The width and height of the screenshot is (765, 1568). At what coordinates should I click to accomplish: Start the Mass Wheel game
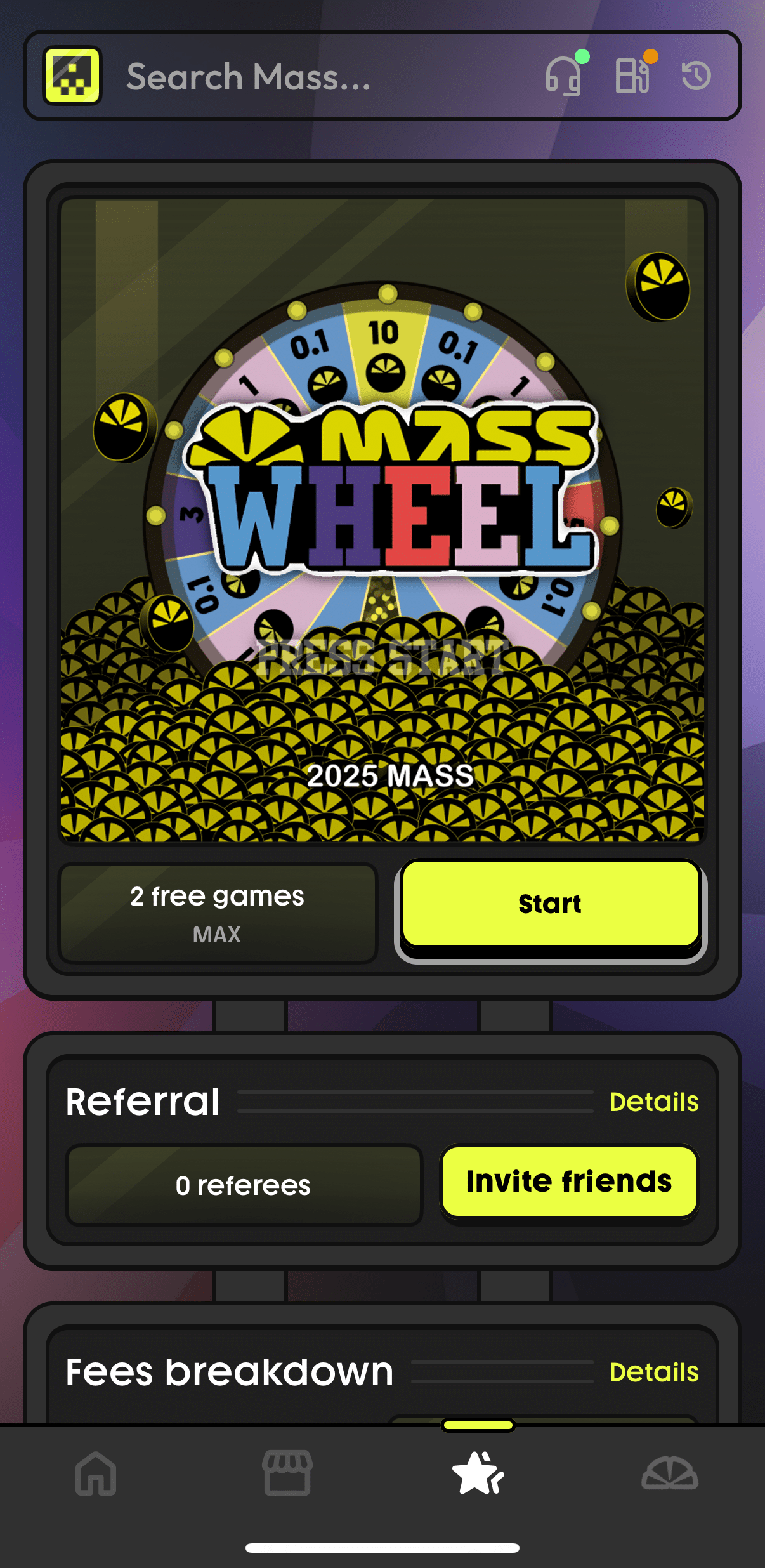point(550,904)
